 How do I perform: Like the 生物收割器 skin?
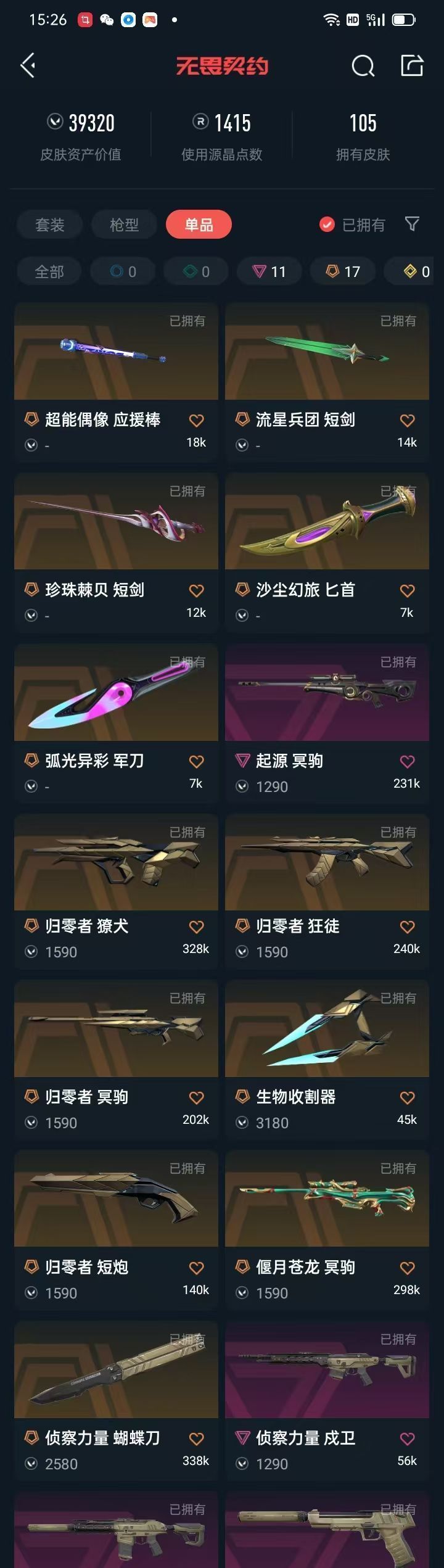pyautogui.click(x=407, y=1098)
